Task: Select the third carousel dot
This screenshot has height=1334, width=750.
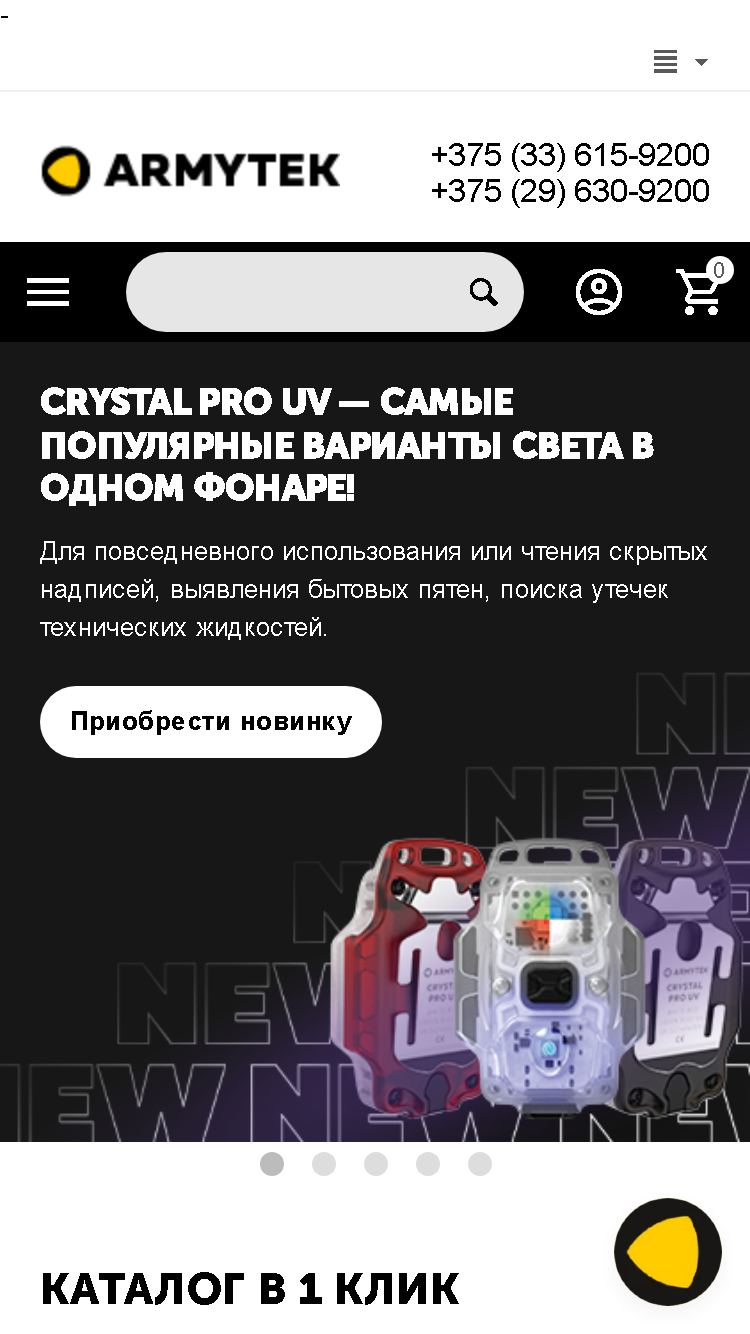Action: tap(376, 1164)
